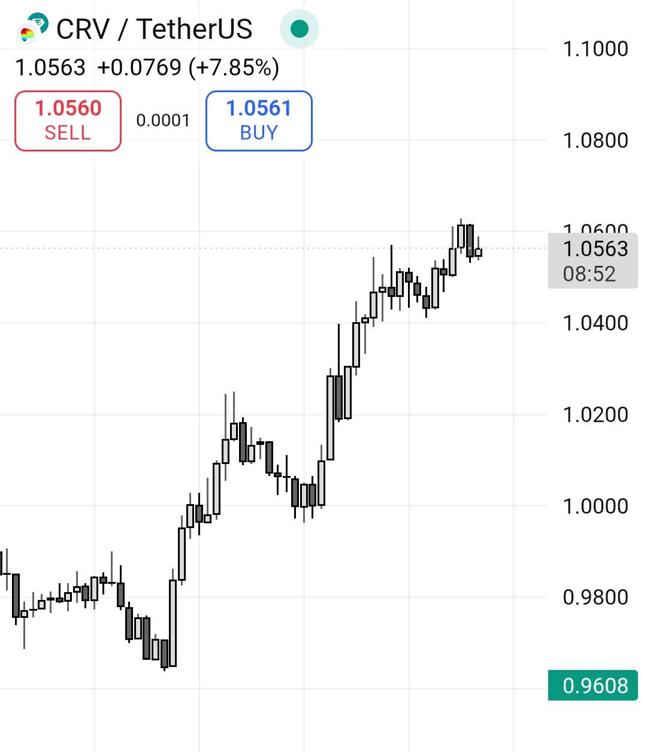The height and width of the screenshot is (752, 647).
Task: Tap the SELL button at 1.0560
Action: [x=68, y=121]
